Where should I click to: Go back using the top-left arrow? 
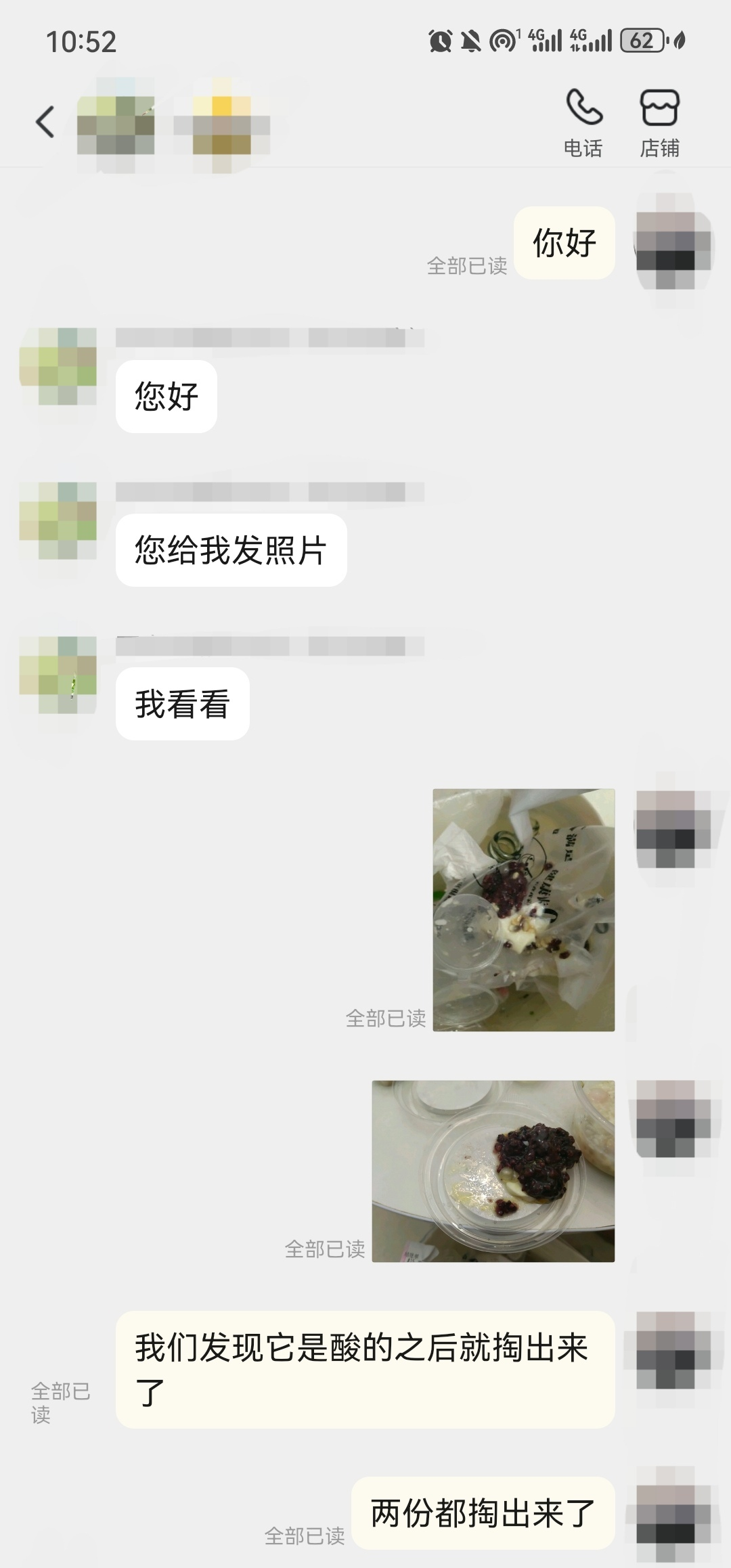45,122
